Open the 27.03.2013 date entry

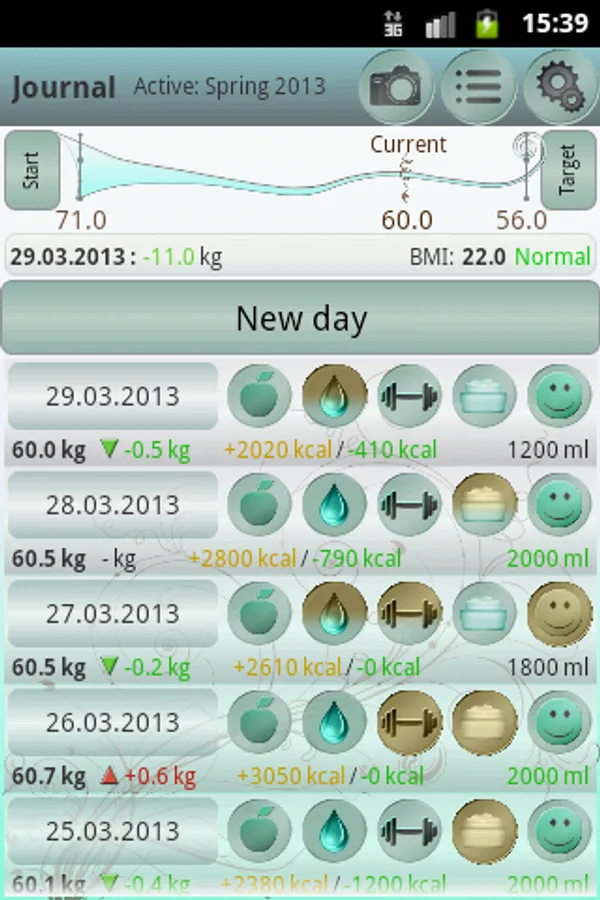(113, 614)
